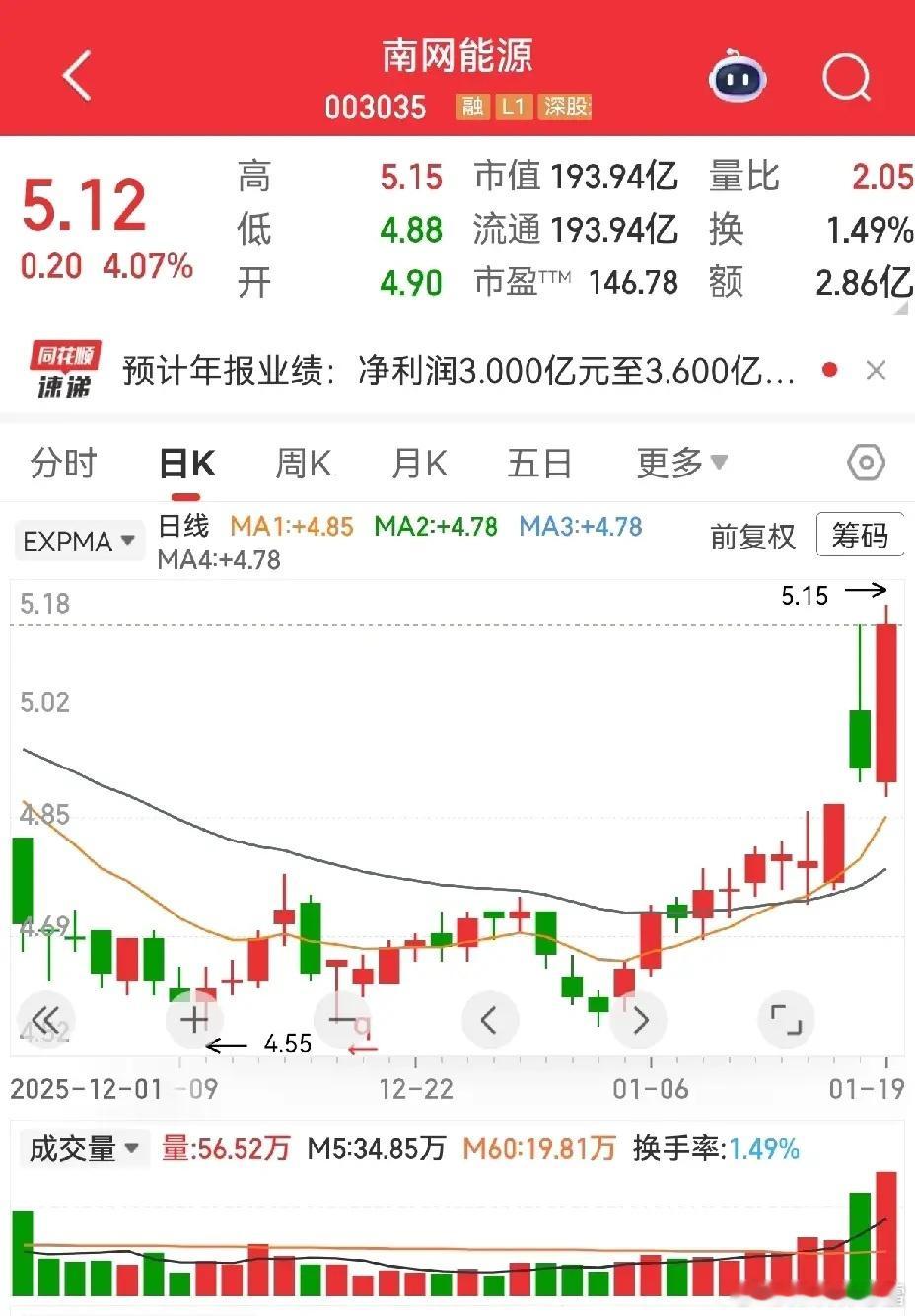The height and width of the screenshot is (1316, 915).
Task: Step the chart forward with the right chevron icon
Action: point(638,1020)
